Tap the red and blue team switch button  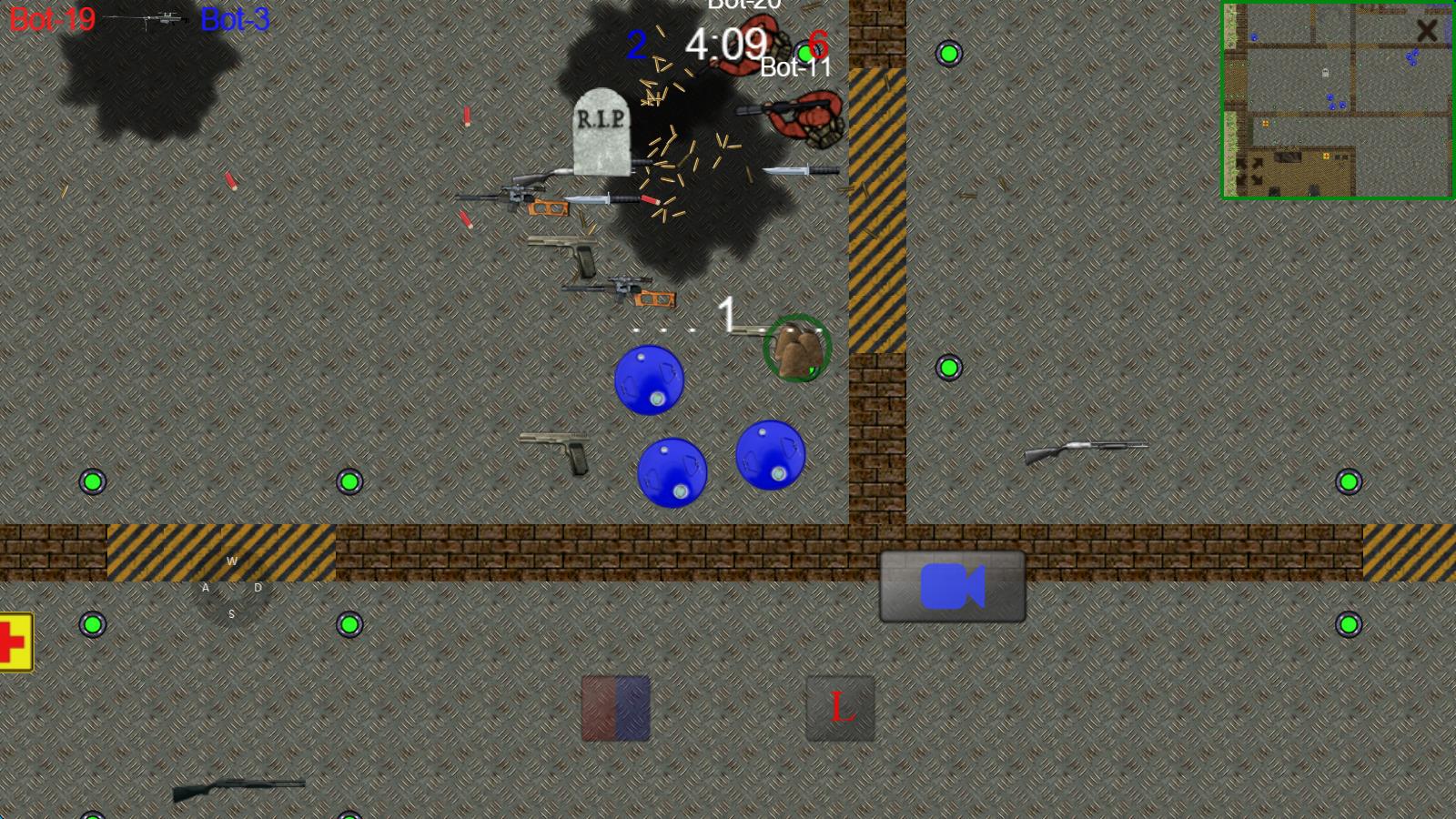[x=616, y=708]
